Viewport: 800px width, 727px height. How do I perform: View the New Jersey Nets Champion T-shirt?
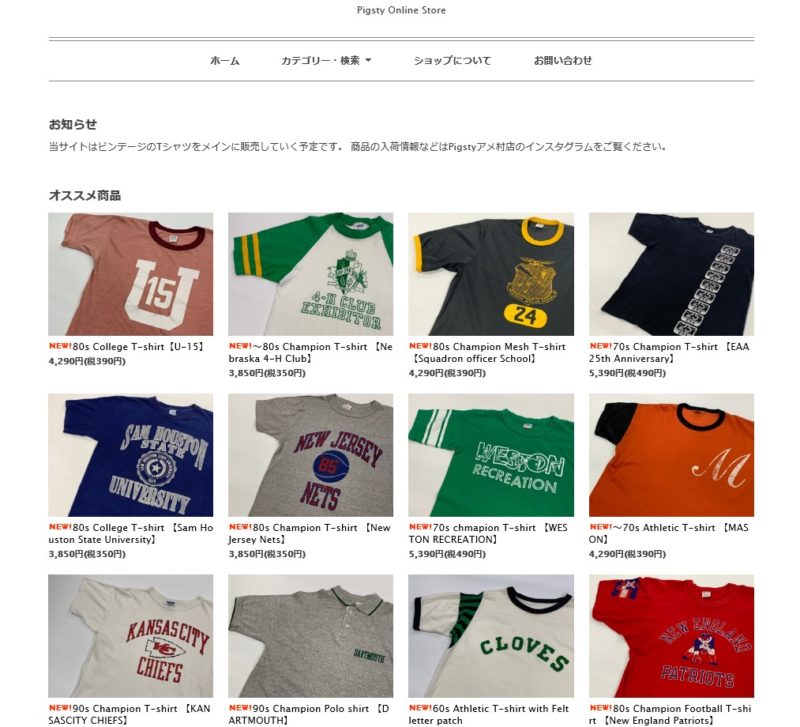(x=310, y=454)
